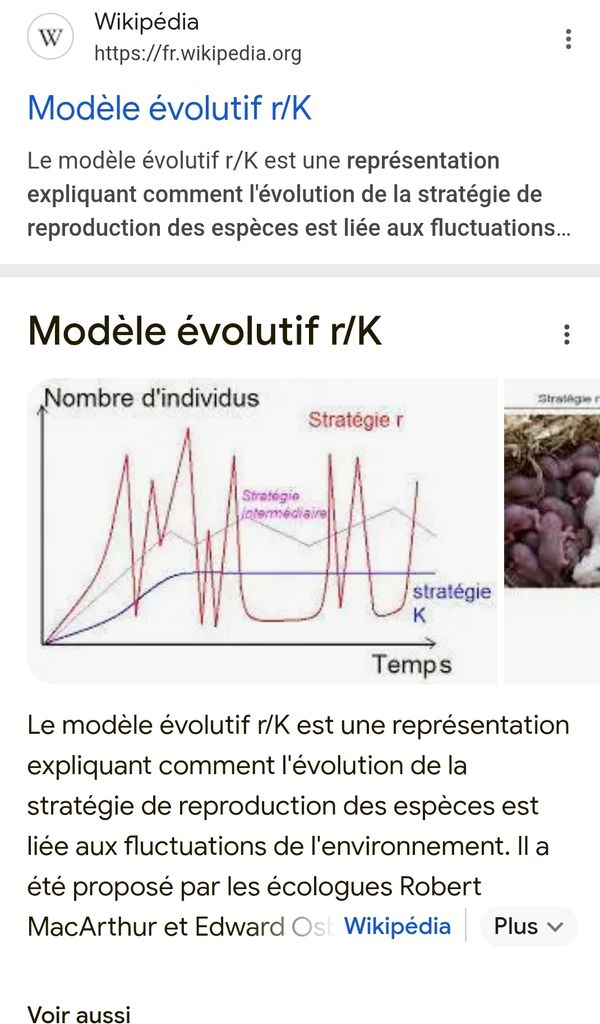Screen dimensions: 600x1024
Task: Follow the Wikipédia source link in the description
Action: pos(398,926)
